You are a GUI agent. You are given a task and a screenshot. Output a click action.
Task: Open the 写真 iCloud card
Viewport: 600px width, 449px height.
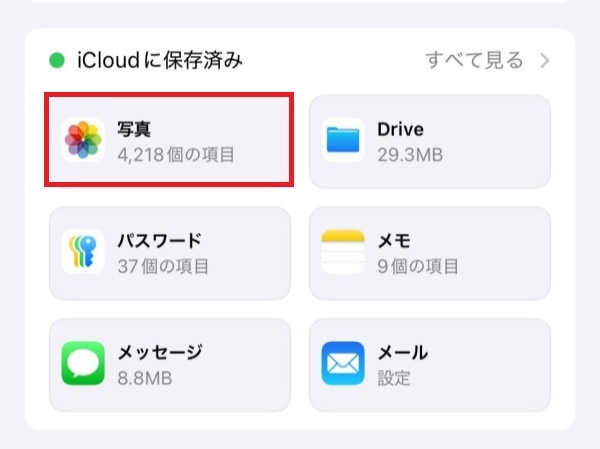coord(168,141)
